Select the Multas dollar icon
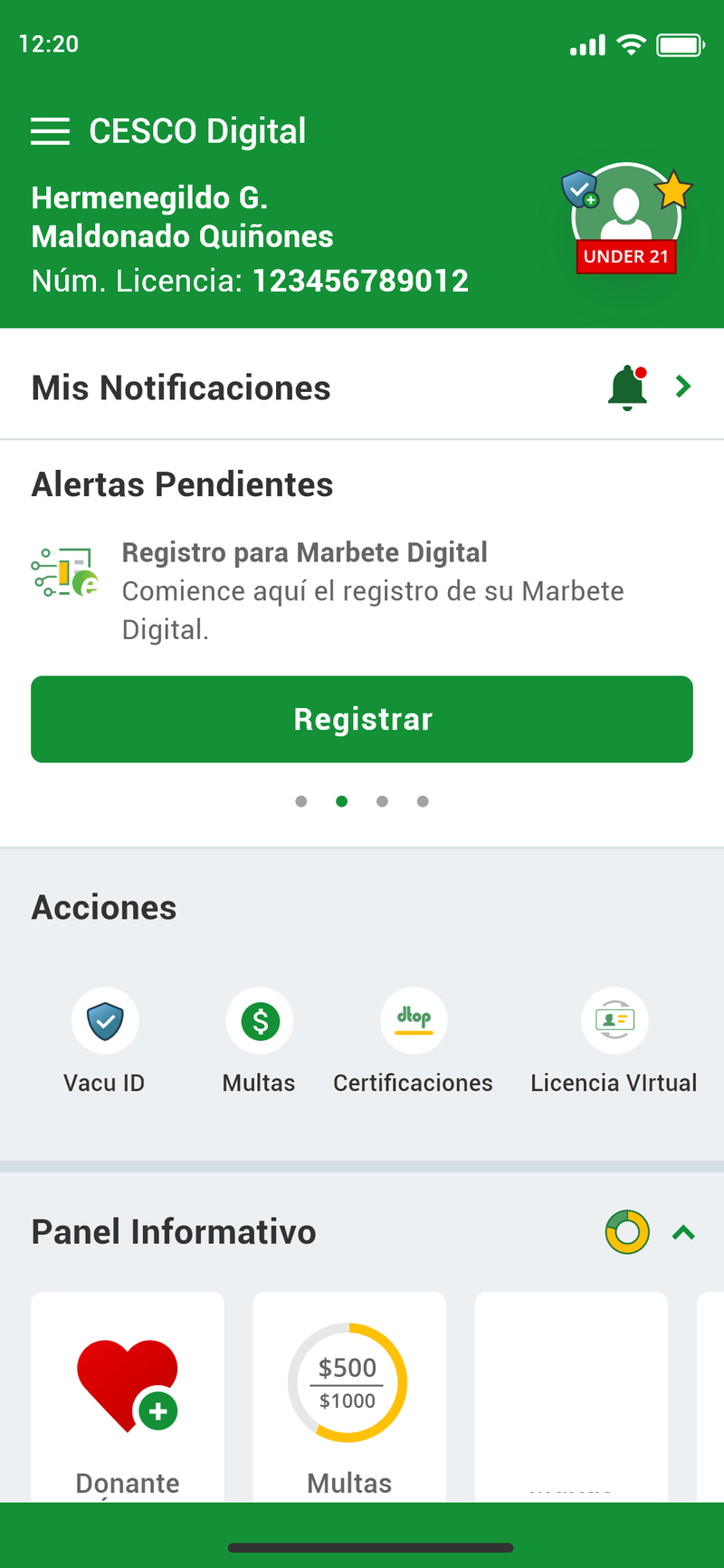724x1568 pixels. click(x=259, y=1020)
